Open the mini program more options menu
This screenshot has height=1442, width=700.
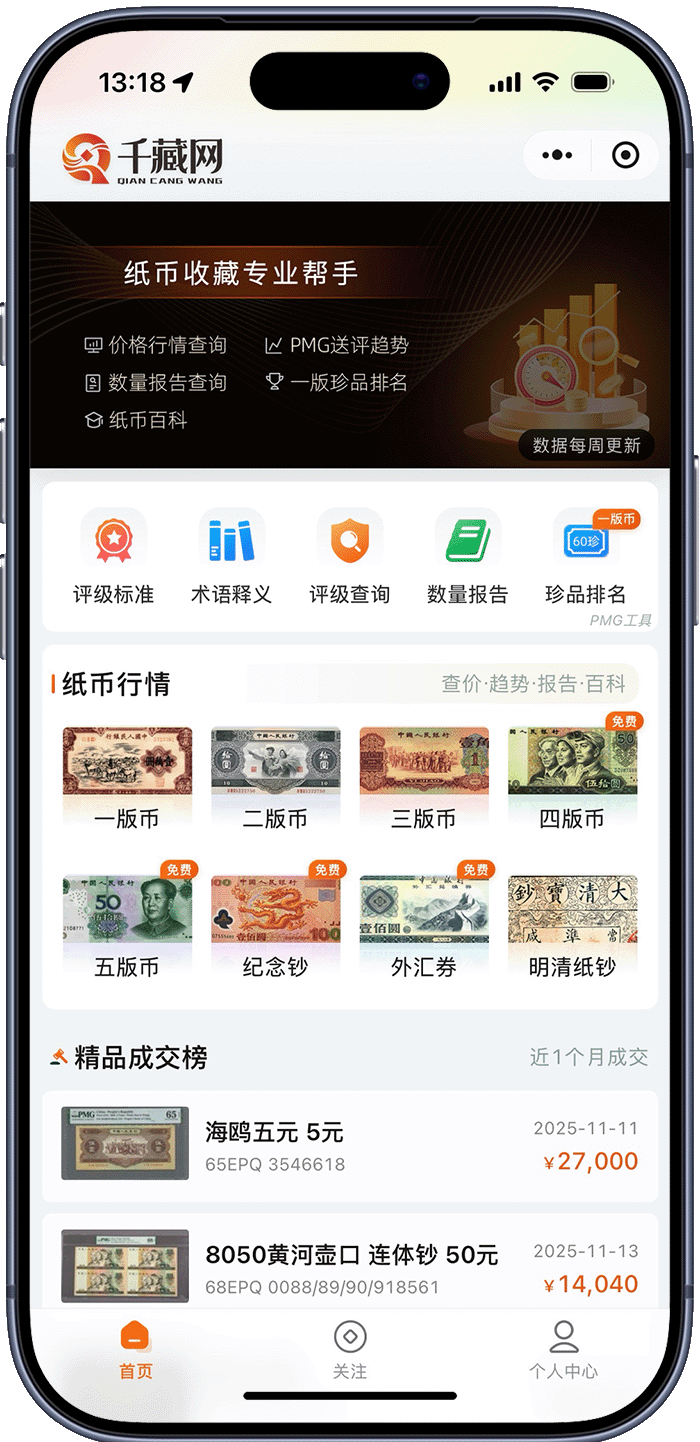click(557, 155)
